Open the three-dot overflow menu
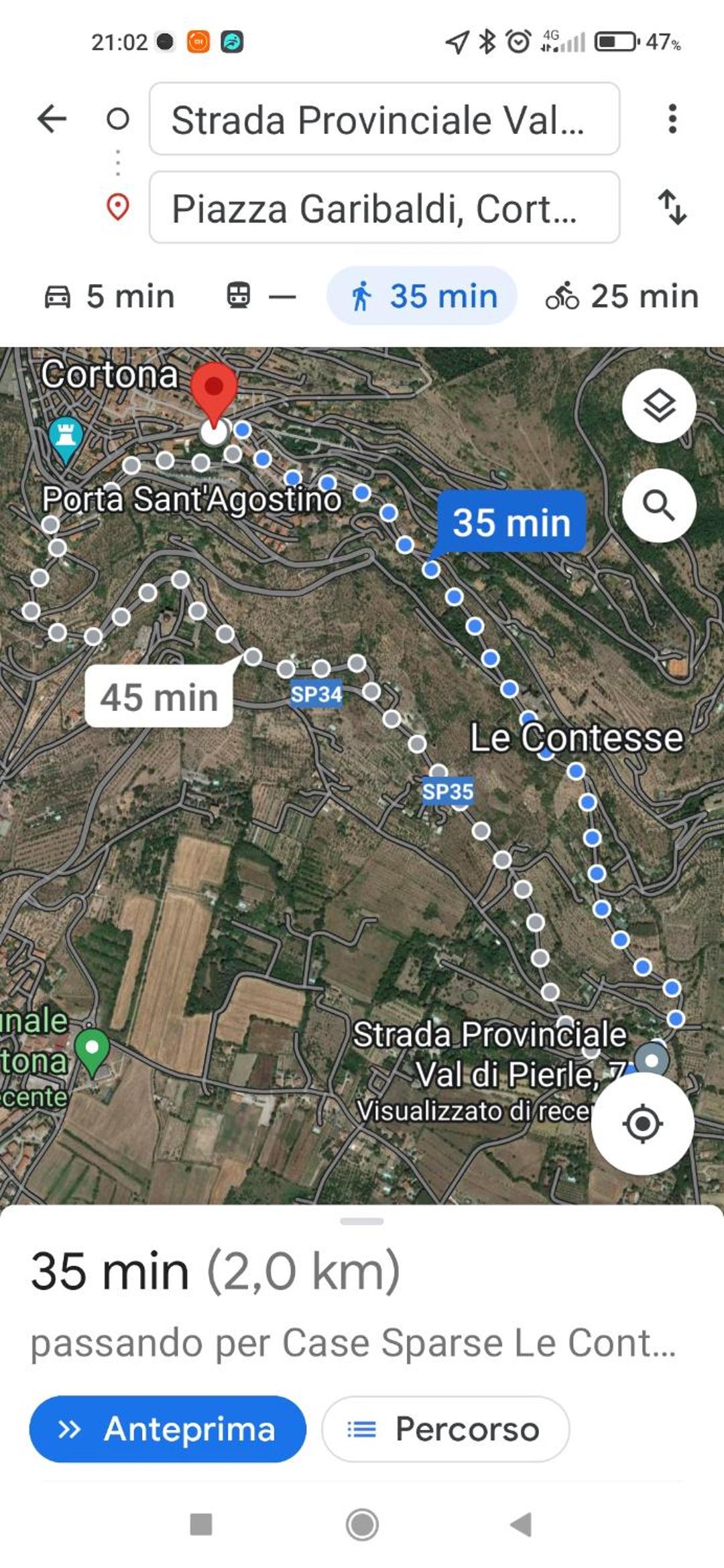The width and height of the screenshot is (724, 1568). click(672, 119)
